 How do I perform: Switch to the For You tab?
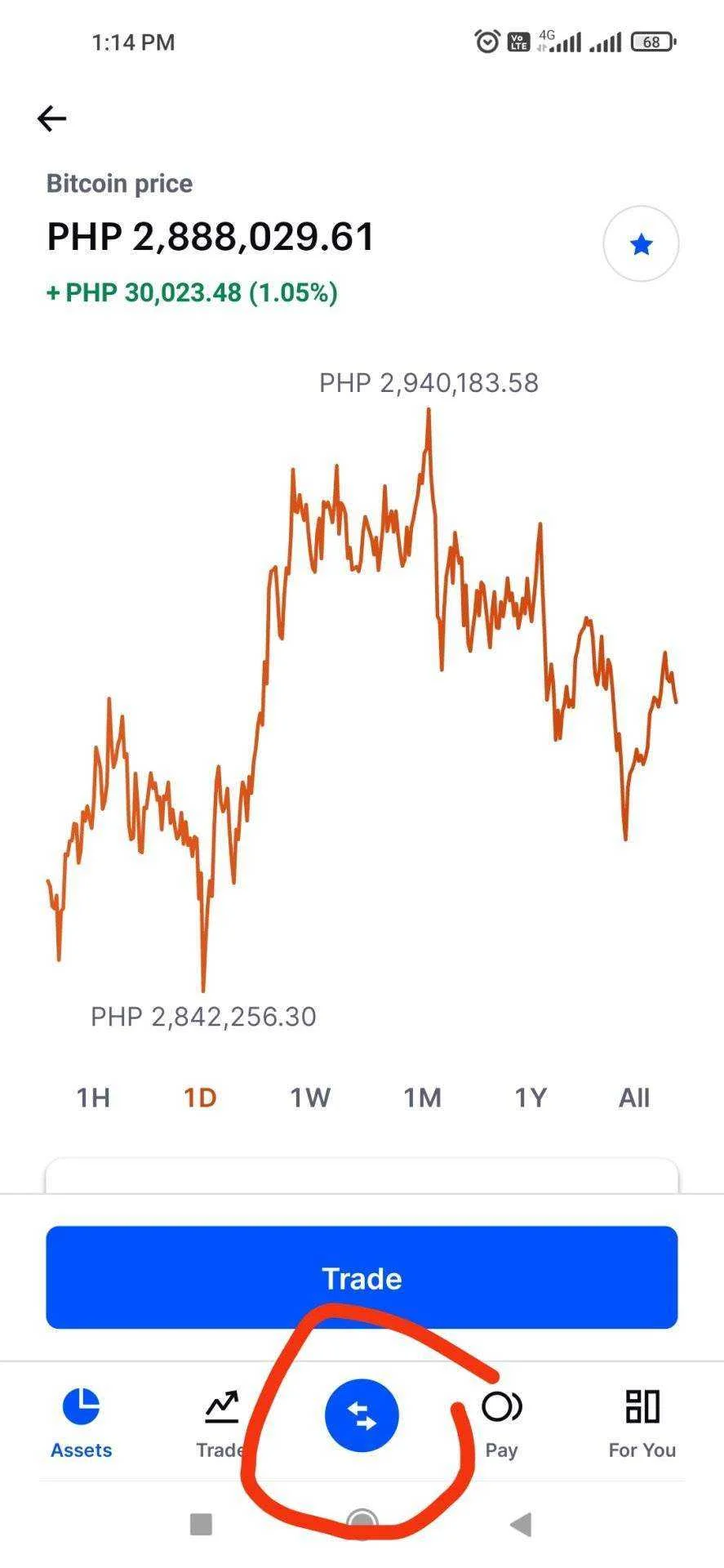click(642, 1424)
